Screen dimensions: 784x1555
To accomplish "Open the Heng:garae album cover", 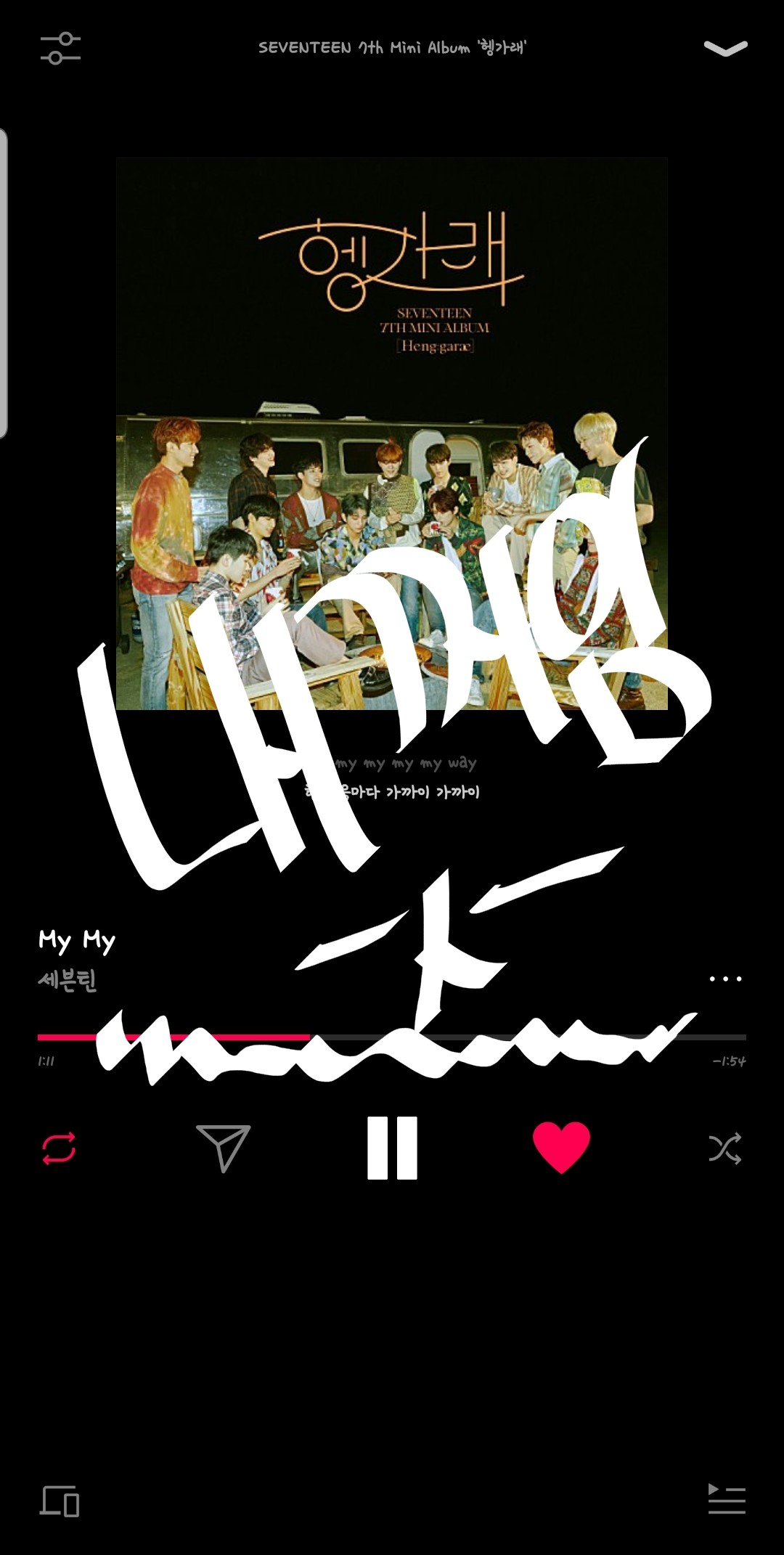I will [392, 433].
